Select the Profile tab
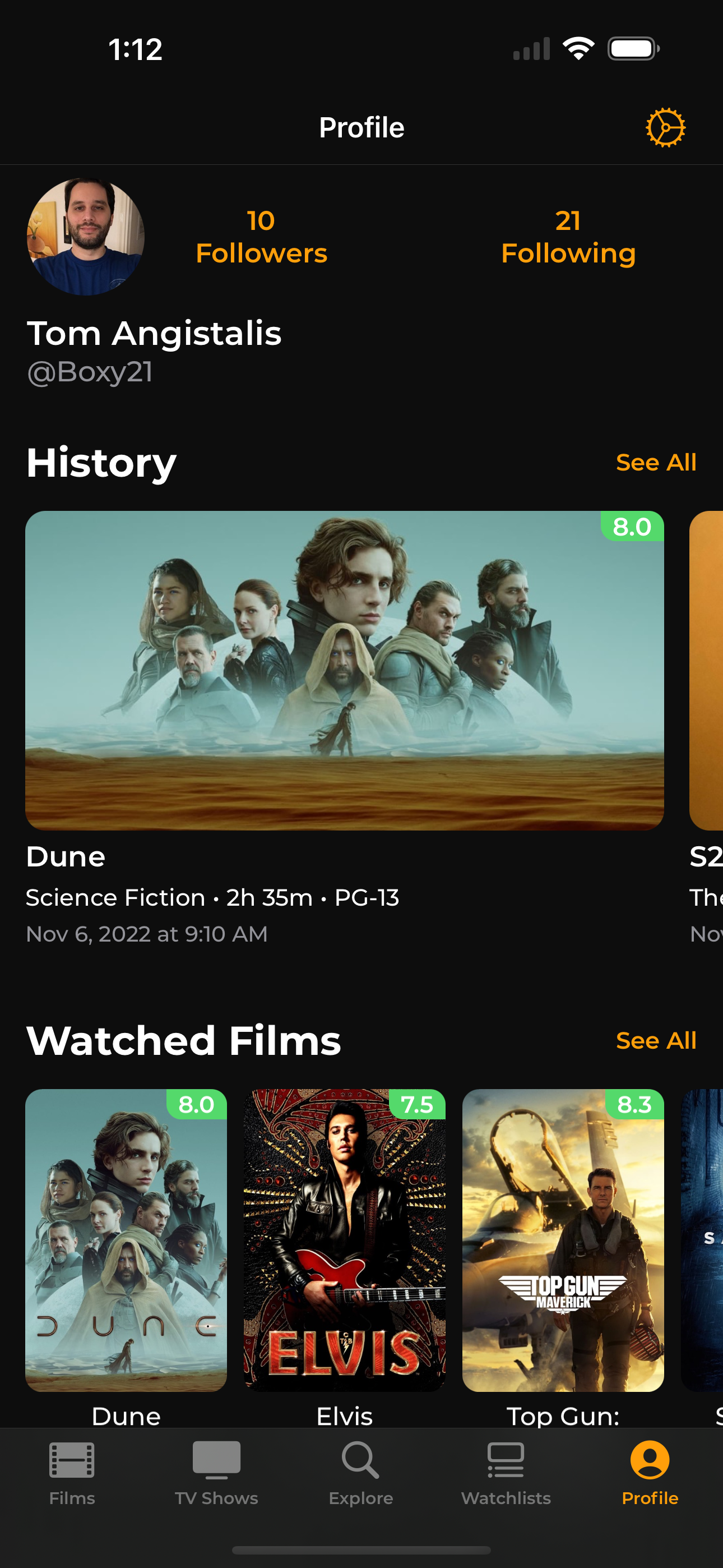Viewport: 723px width, 1568px height. (650, 1473)
